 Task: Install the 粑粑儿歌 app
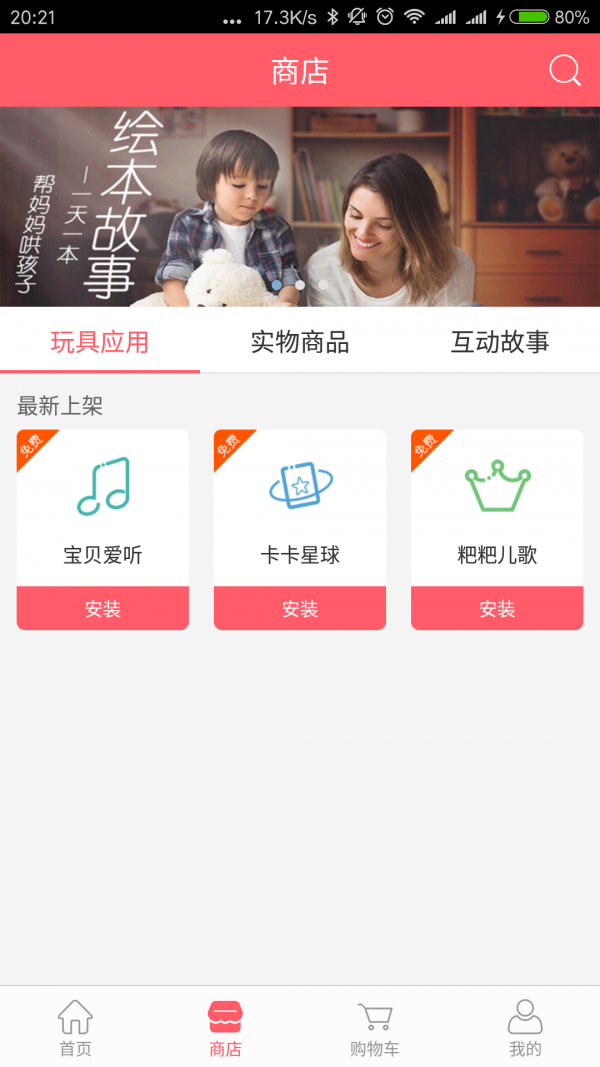(497, 608)
